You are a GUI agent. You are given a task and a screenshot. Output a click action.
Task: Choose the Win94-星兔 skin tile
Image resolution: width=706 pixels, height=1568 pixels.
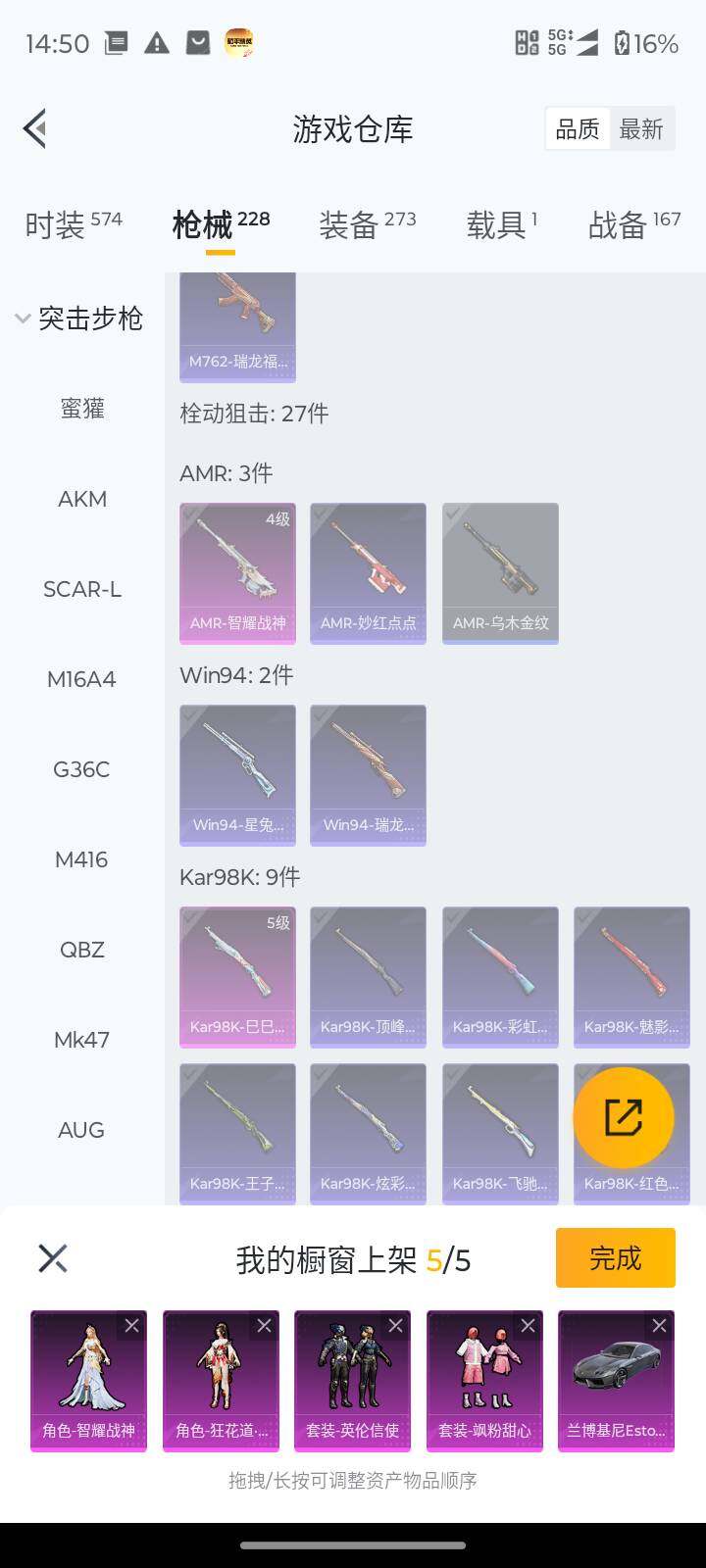click(237, 774)
